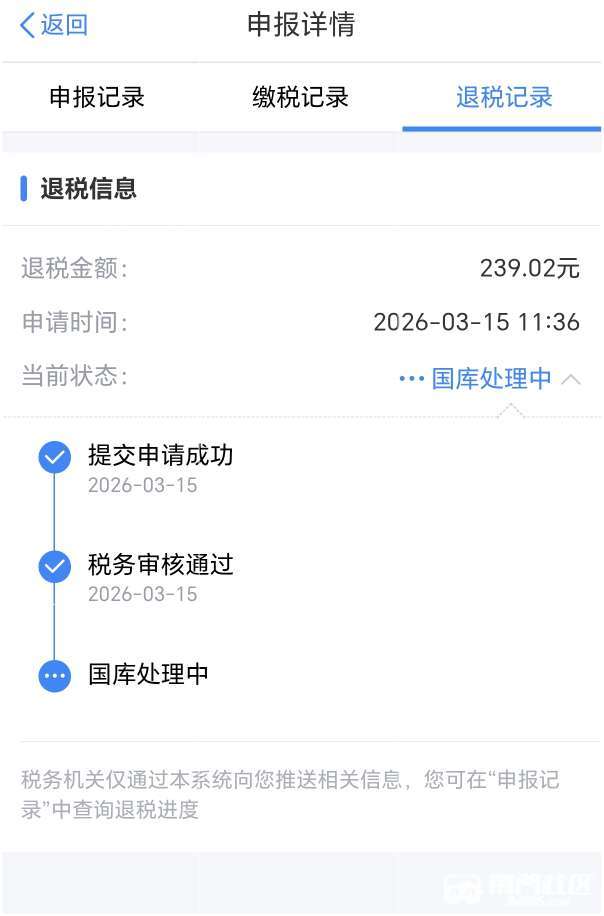
Task: Open the 缴税记录 tab
Action: [x=300, y=97]
